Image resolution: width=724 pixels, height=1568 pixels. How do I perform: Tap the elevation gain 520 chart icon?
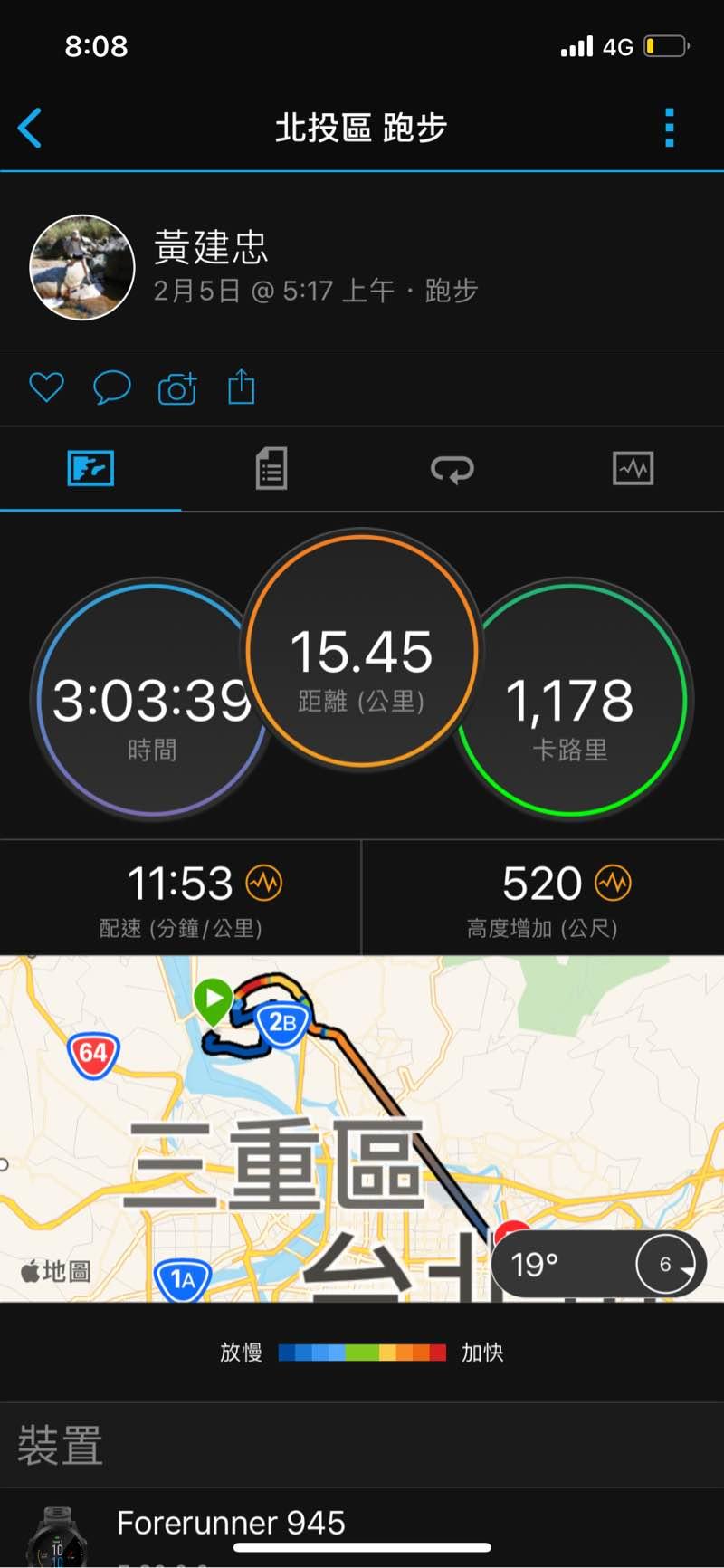coord(613,883)
